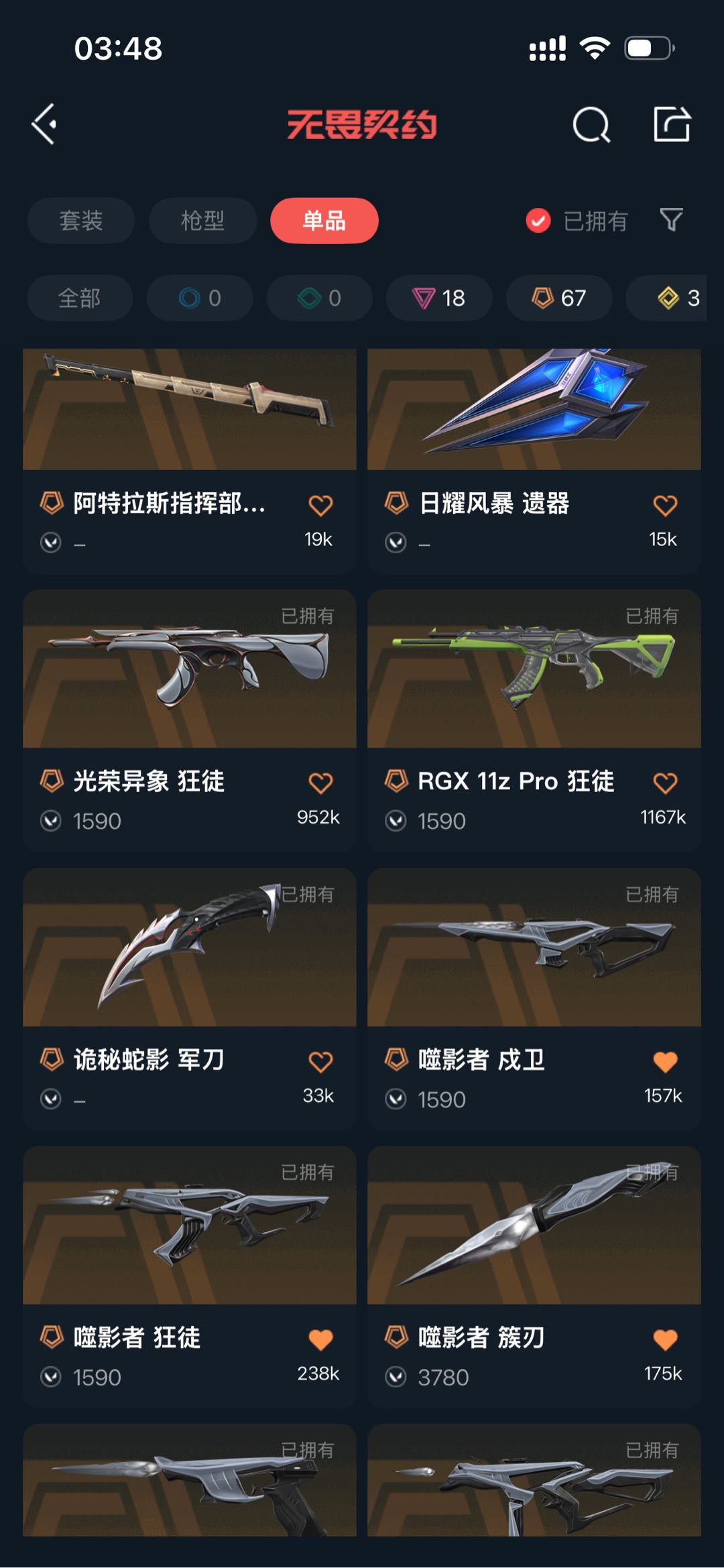The height and width of the screenshot is (1568, 724).
Task: Like the 日耀风暴 遗器 skin
Action: [665, 506]
